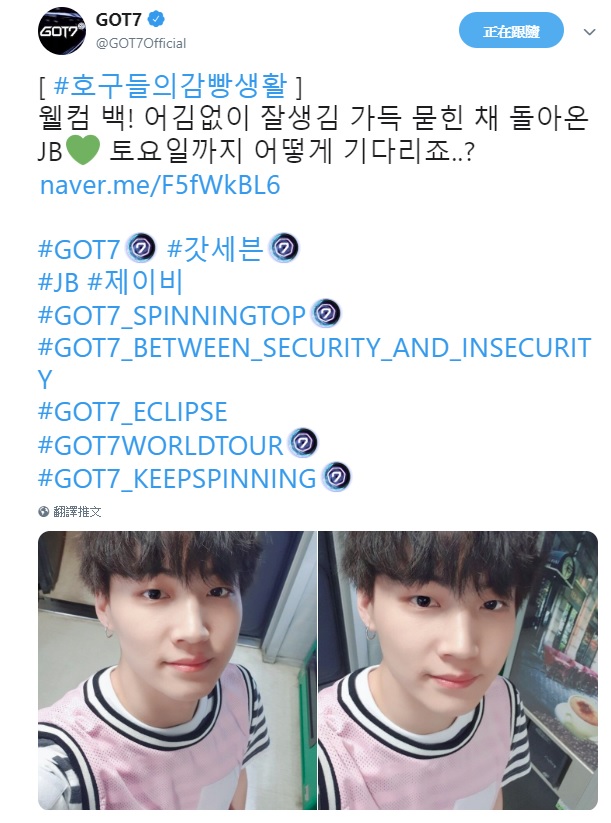Open the GOT7 account name link
This screenshot has height=823, width=611.
[x=118, y=20]
